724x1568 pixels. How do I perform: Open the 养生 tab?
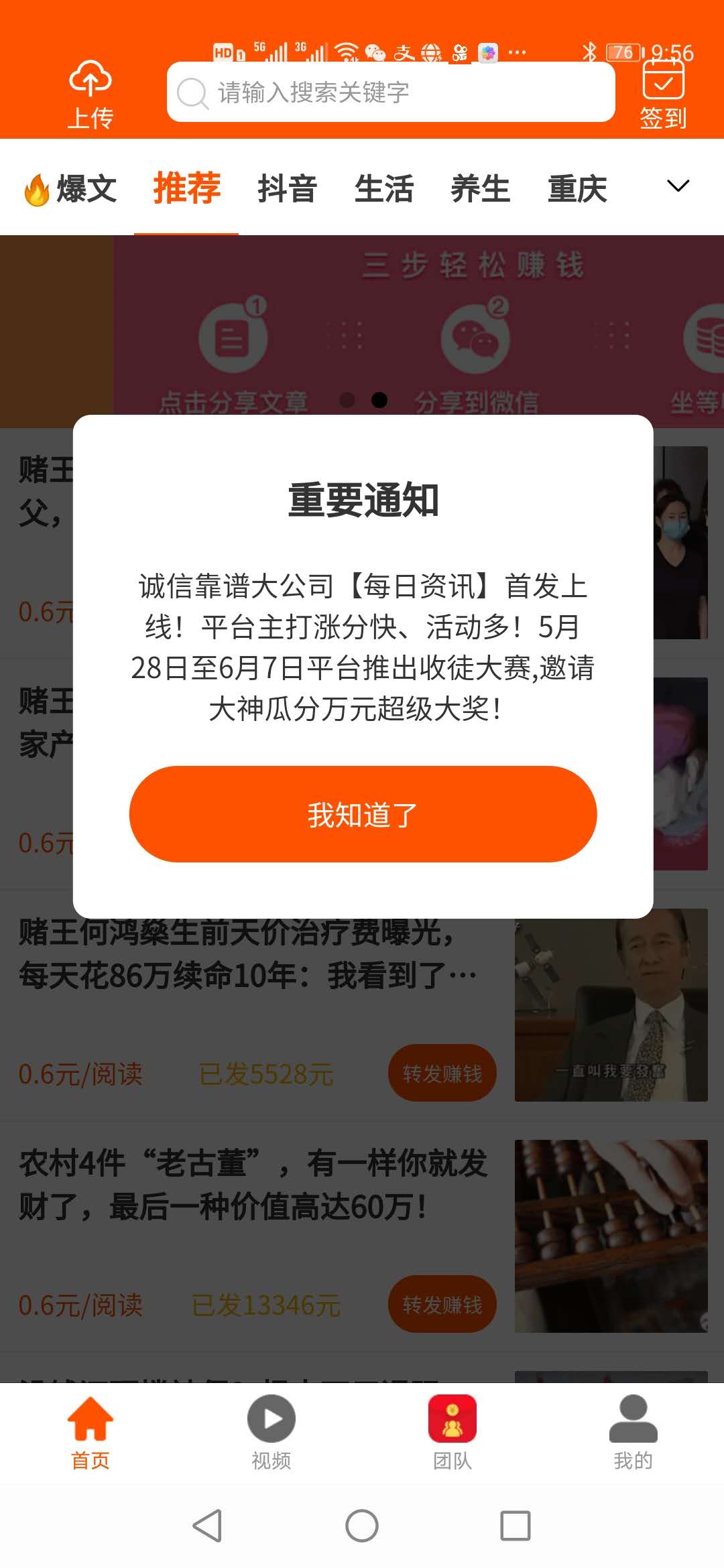point(480,188)
